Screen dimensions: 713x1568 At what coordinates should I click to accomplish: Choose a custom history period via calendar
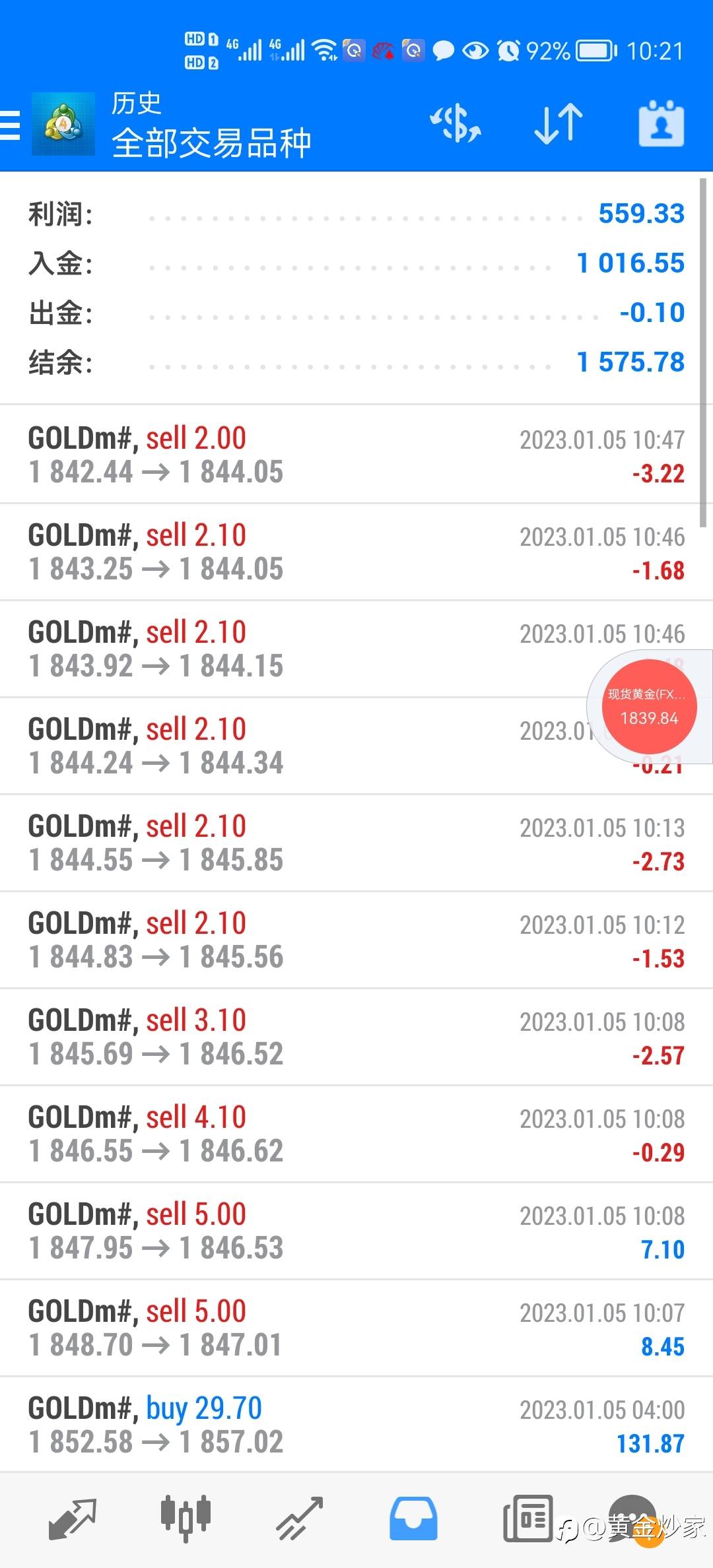tap(661, 124)
